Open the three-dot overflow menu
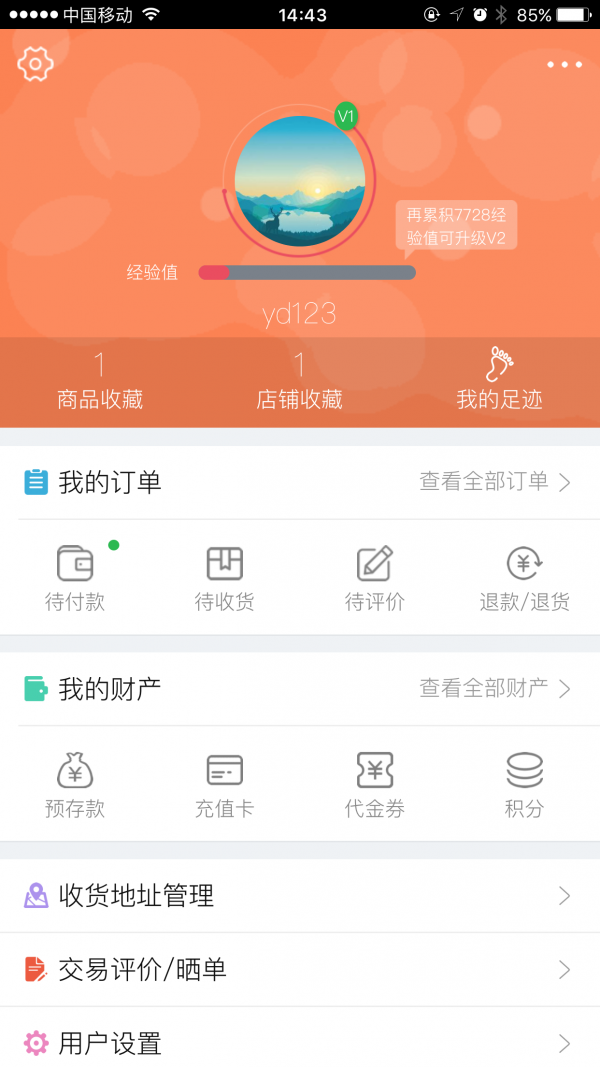The image size is (600, 1067). (564, 65)
